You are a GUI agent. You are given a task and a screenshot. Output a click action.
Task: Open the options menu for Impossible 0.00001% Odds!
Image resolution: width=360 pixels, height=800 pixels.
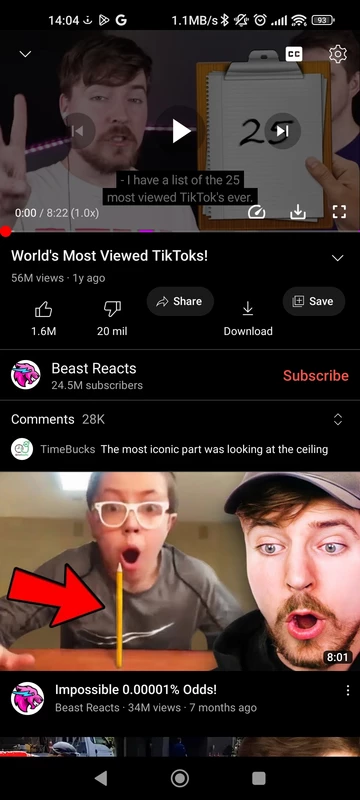(x=348, y=690)
